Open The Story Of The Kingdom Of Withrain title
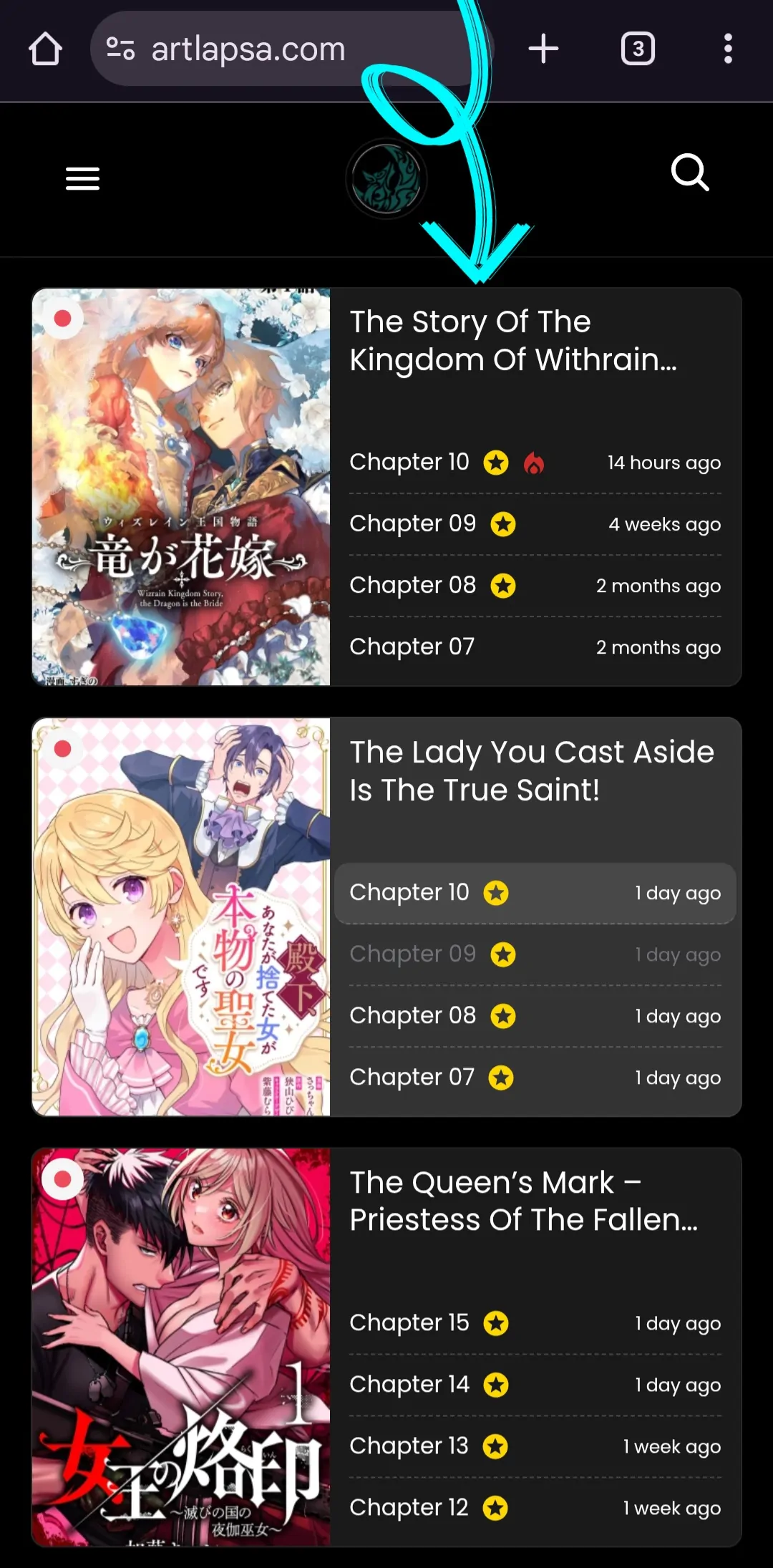 (x=512, y=341)
